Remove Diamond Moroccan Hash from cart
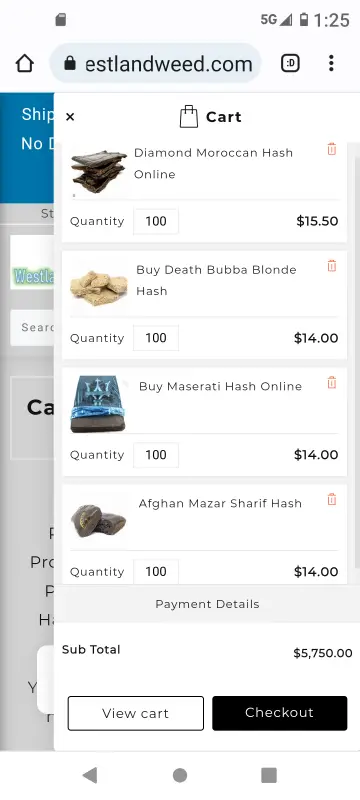 point(331,149)
